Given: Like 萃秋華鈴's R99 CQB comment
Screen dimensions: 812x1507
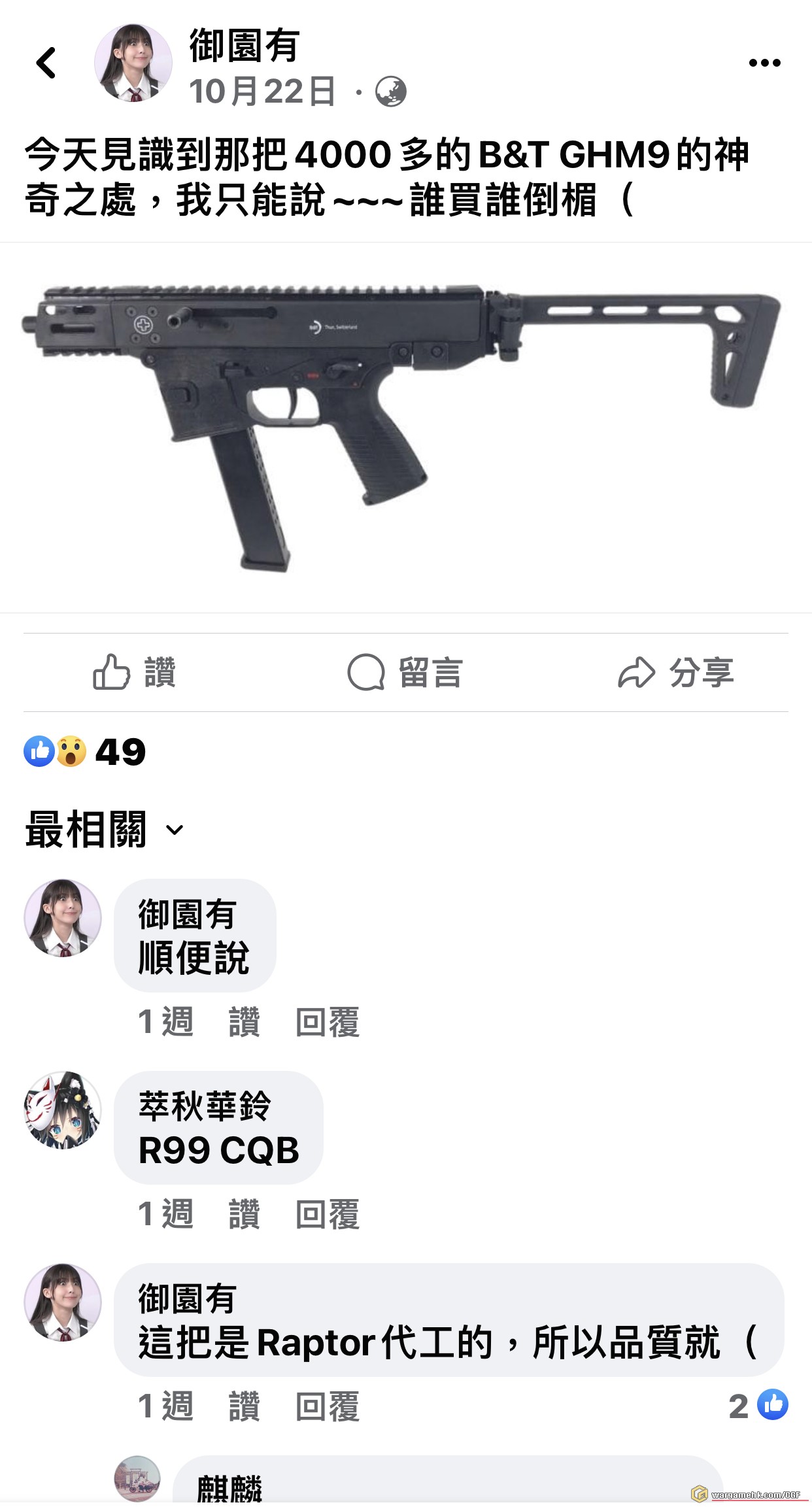Looking at the screenshot, I should 244,1214.
